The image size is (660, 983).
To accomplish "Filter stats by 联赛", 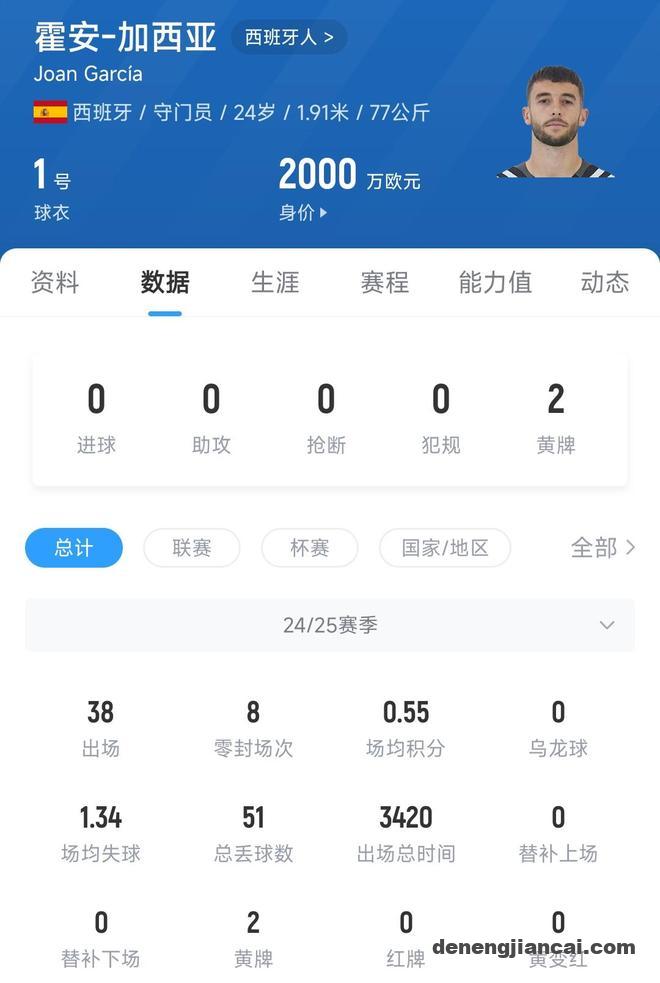I will (x=191, y=548).
